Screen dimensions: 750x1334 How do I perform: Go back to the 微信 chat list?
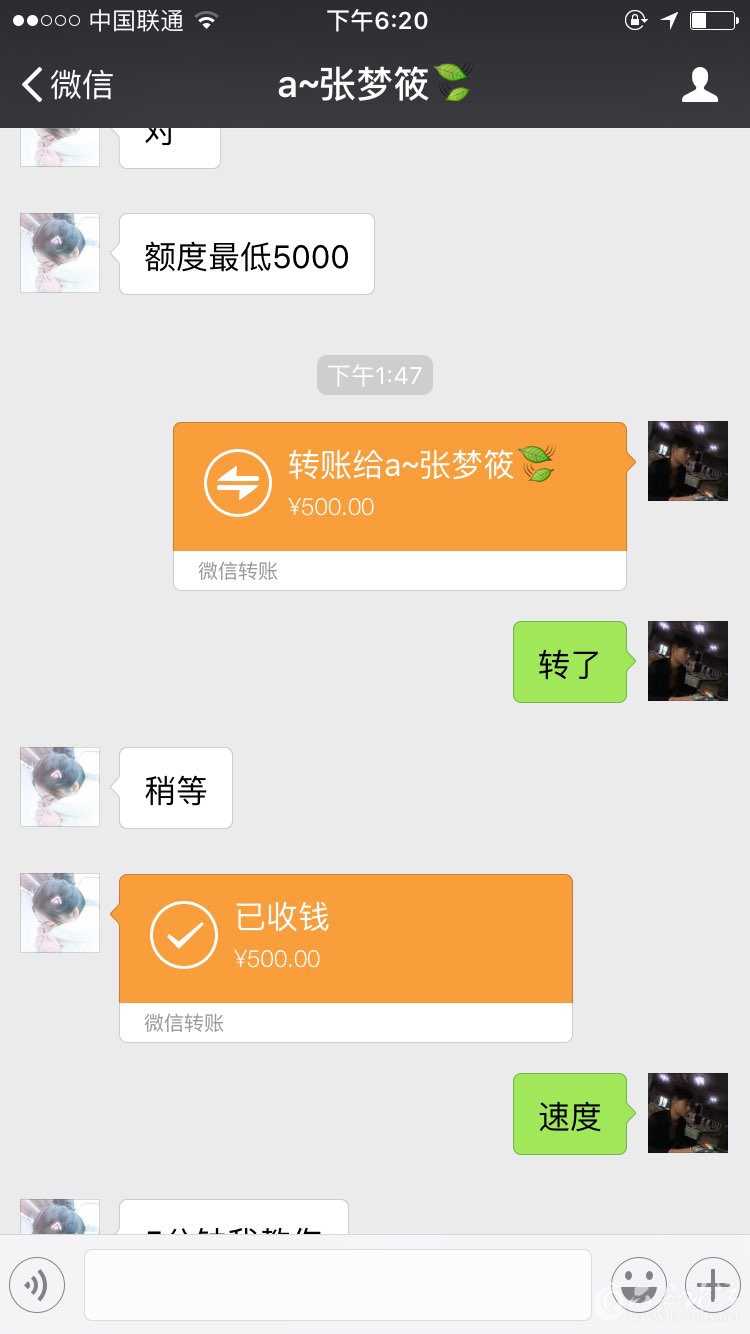(67, 85)
